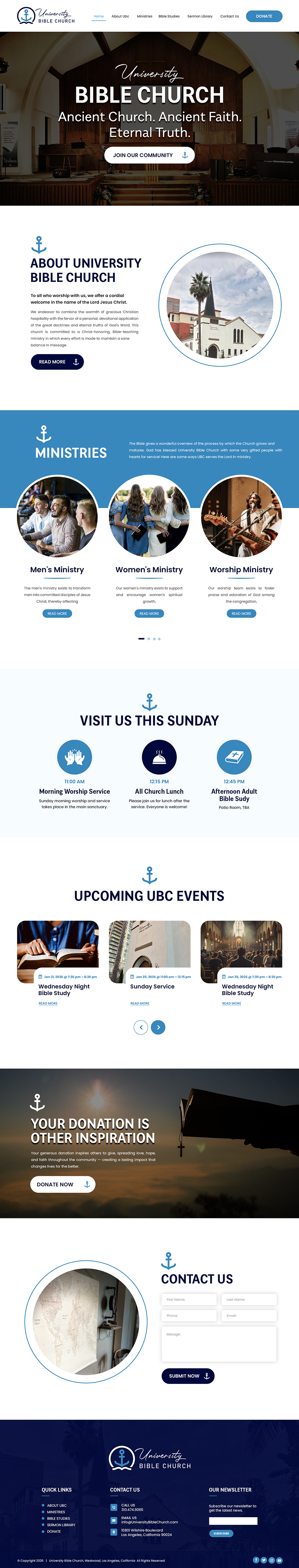Viewport: 299px width, 1568px height.
Task: Tap Join Our Community button
Action: point(149,155)
